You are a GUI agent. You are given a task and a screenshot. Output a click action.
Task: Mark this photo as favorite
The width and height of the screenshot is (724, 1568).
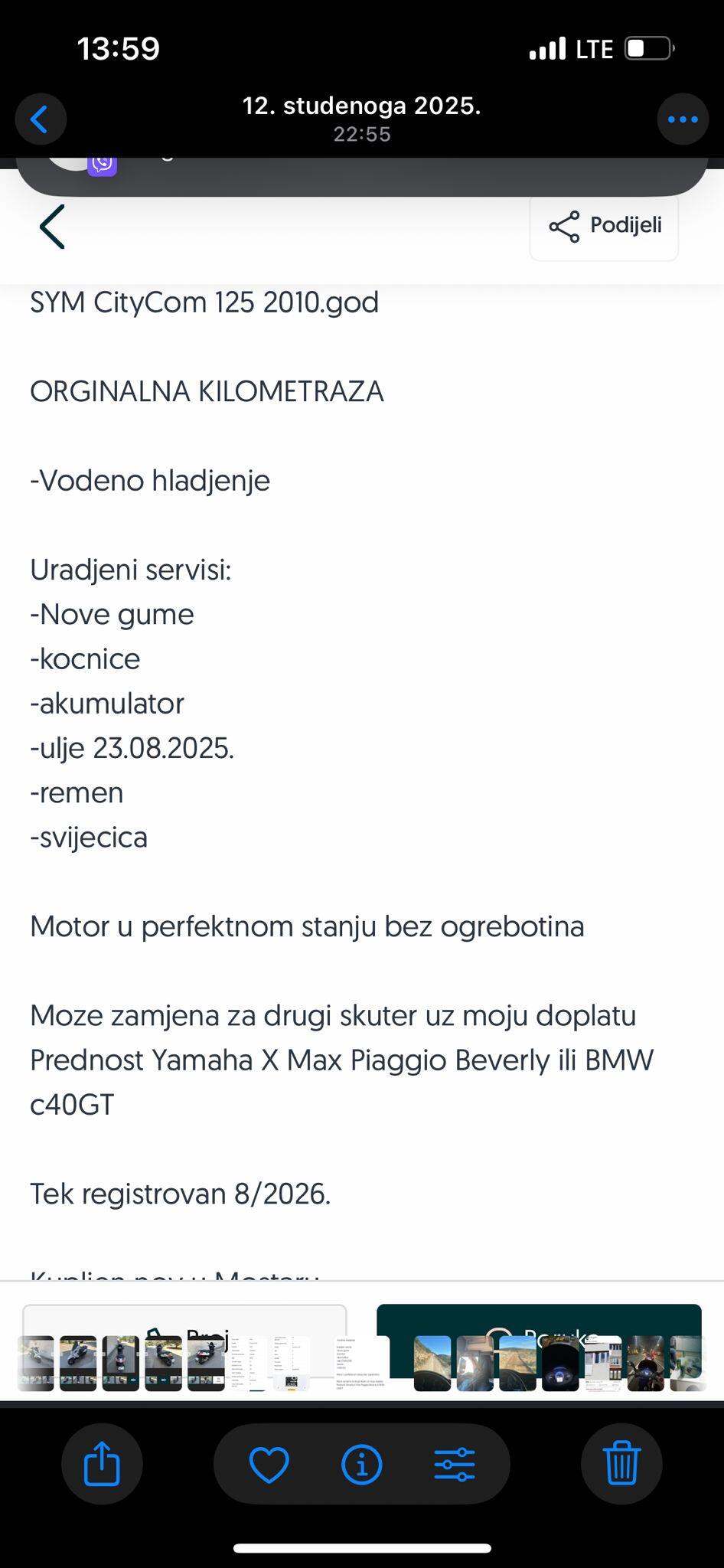point(269,1465)
